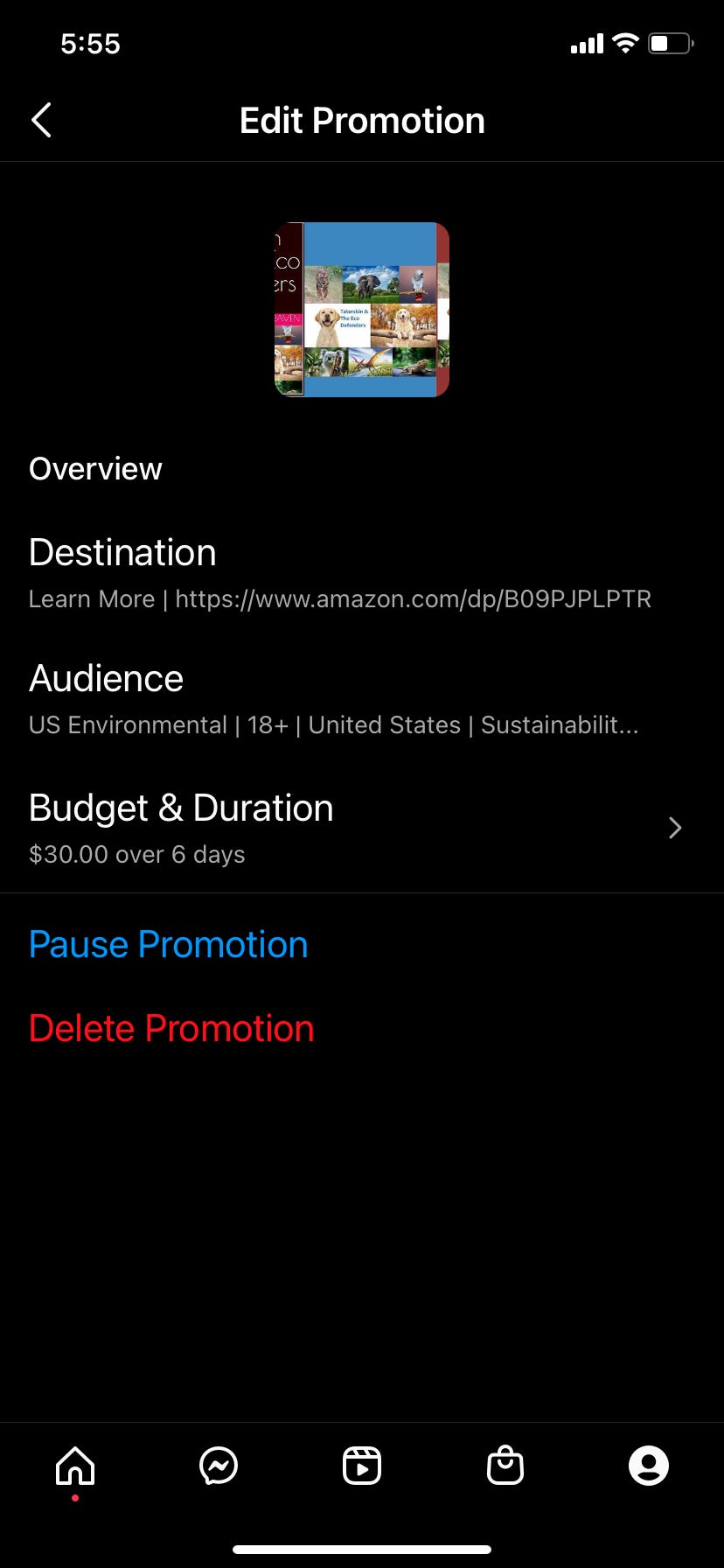
Task: Select Delete Promotion
Action: pyautogui.click(x=171, y=1028)
